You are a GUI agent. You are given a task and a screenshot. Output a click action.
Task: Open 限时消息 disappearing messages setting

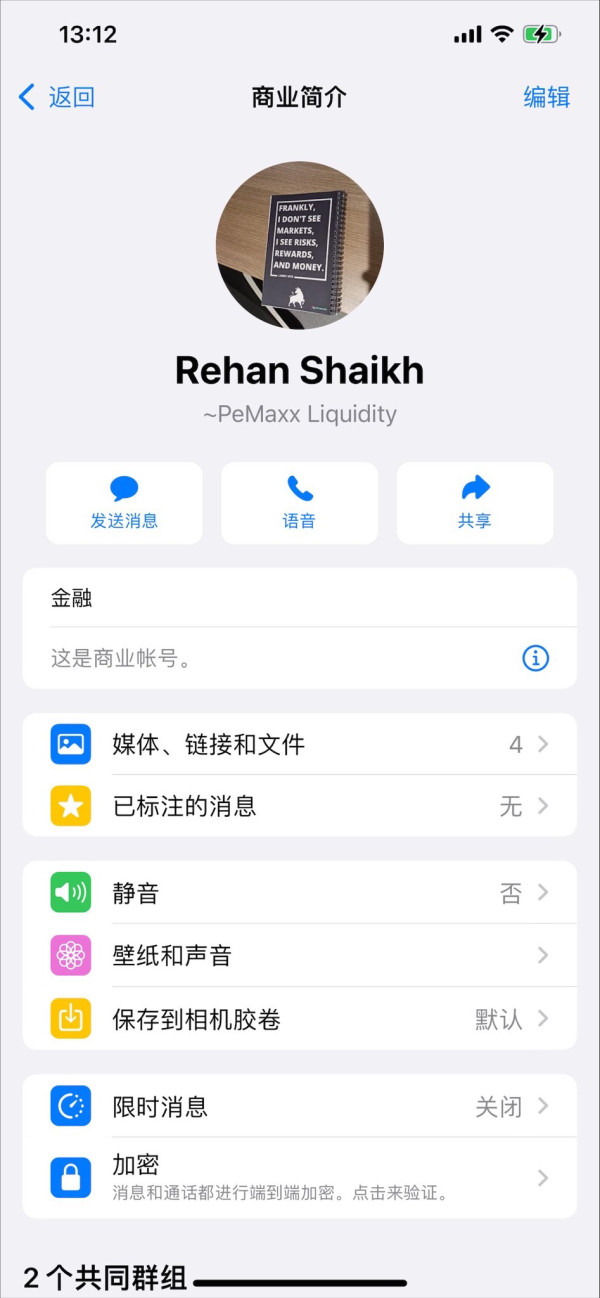click(300, 1106)
